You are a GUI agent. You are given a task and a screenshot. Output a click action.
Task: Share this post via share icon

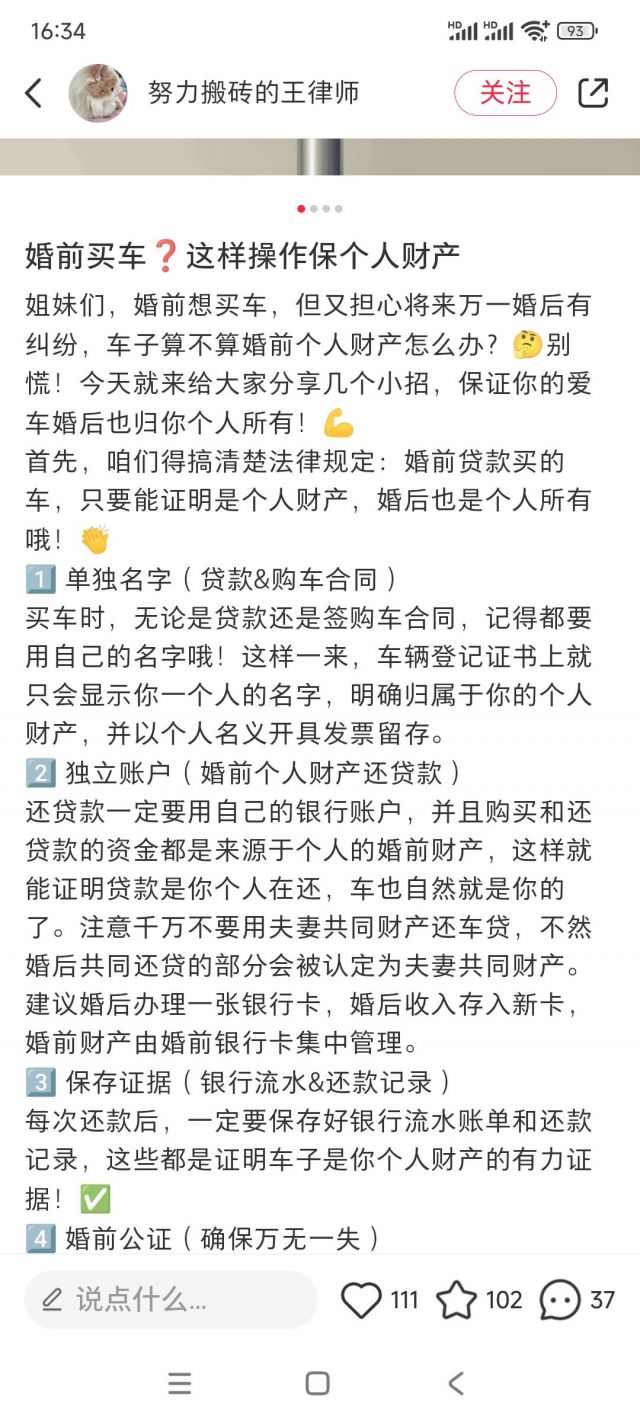(x=593, y=93)
